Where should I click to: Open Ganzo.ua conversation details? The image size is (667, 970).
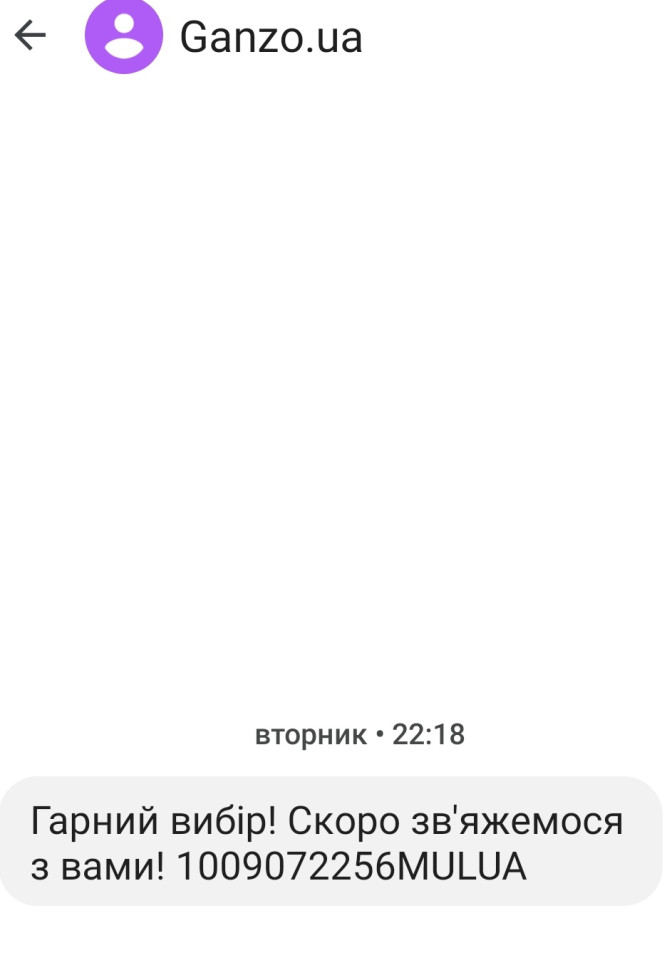click(270, 38)
